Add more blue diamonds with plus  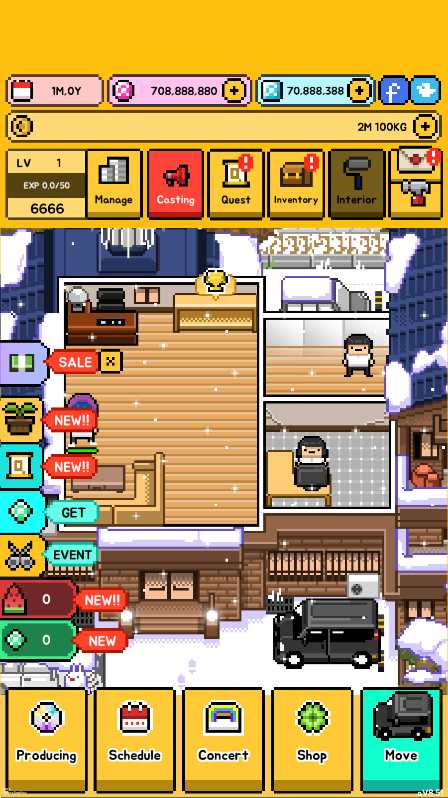(x=359, y=91)
